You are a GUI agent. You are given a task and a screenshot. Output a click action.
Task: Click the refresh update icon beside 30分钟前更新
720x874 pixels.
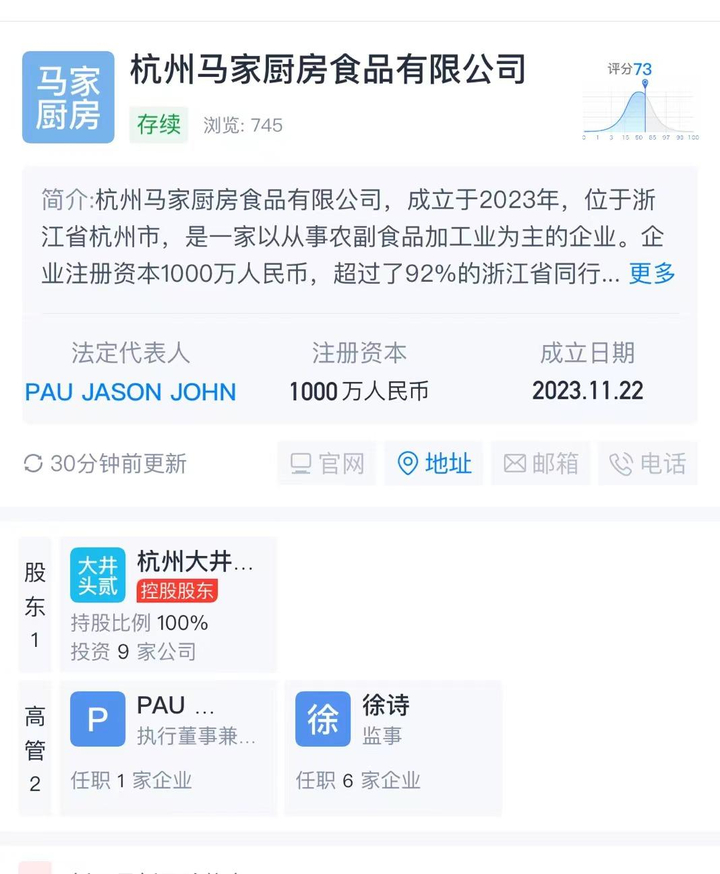34,463
